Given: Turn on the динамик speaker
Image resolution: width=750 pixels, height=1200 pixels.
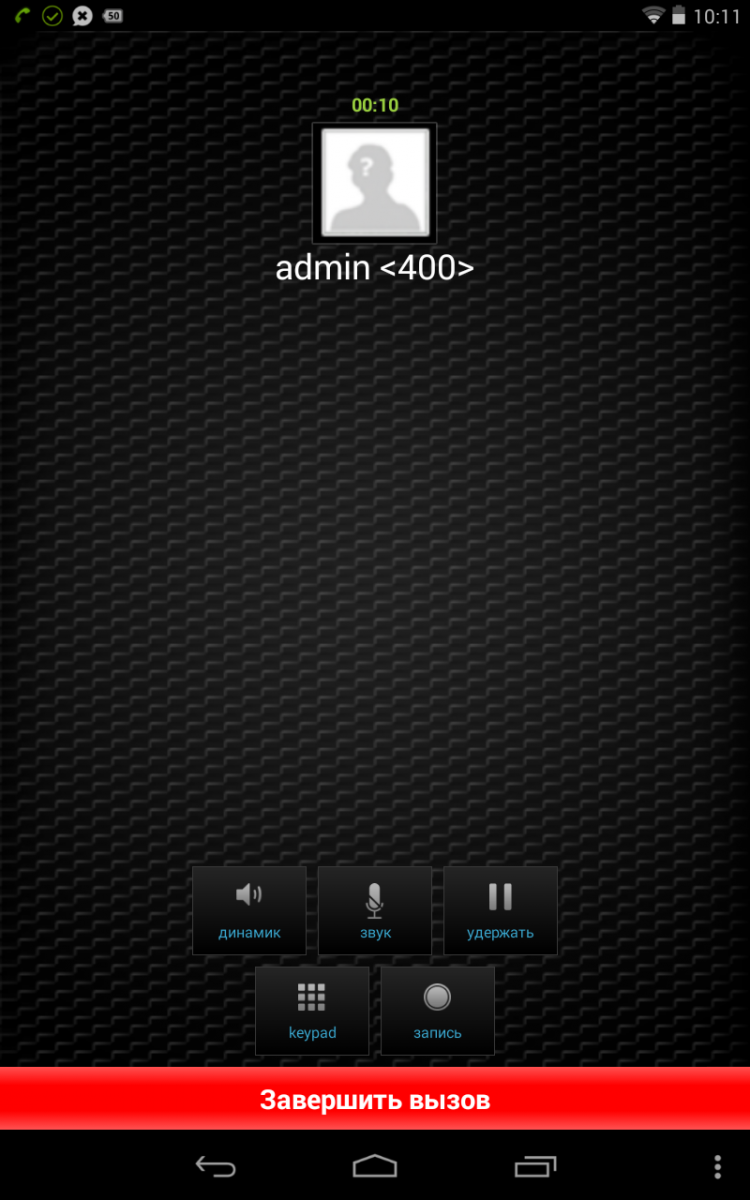Looking at the screenshot, I should click(x=249, y=910).
